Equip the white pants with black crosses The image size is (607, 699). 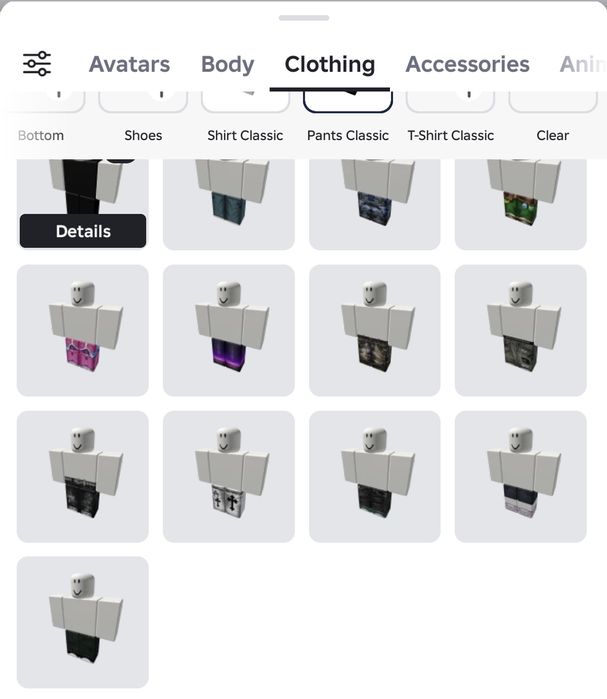pos(229,476)
